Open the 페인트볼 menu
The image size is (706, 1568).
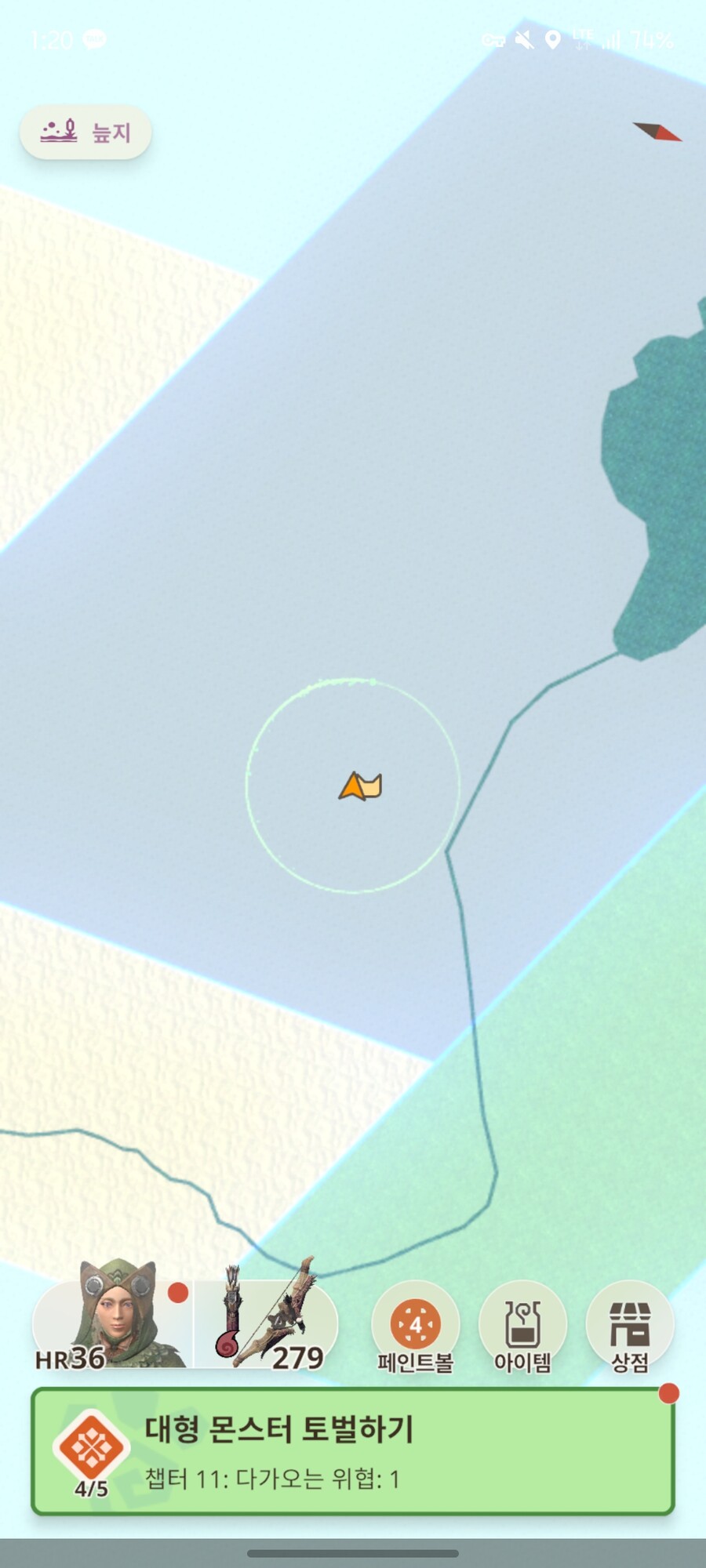point(415,1327)
